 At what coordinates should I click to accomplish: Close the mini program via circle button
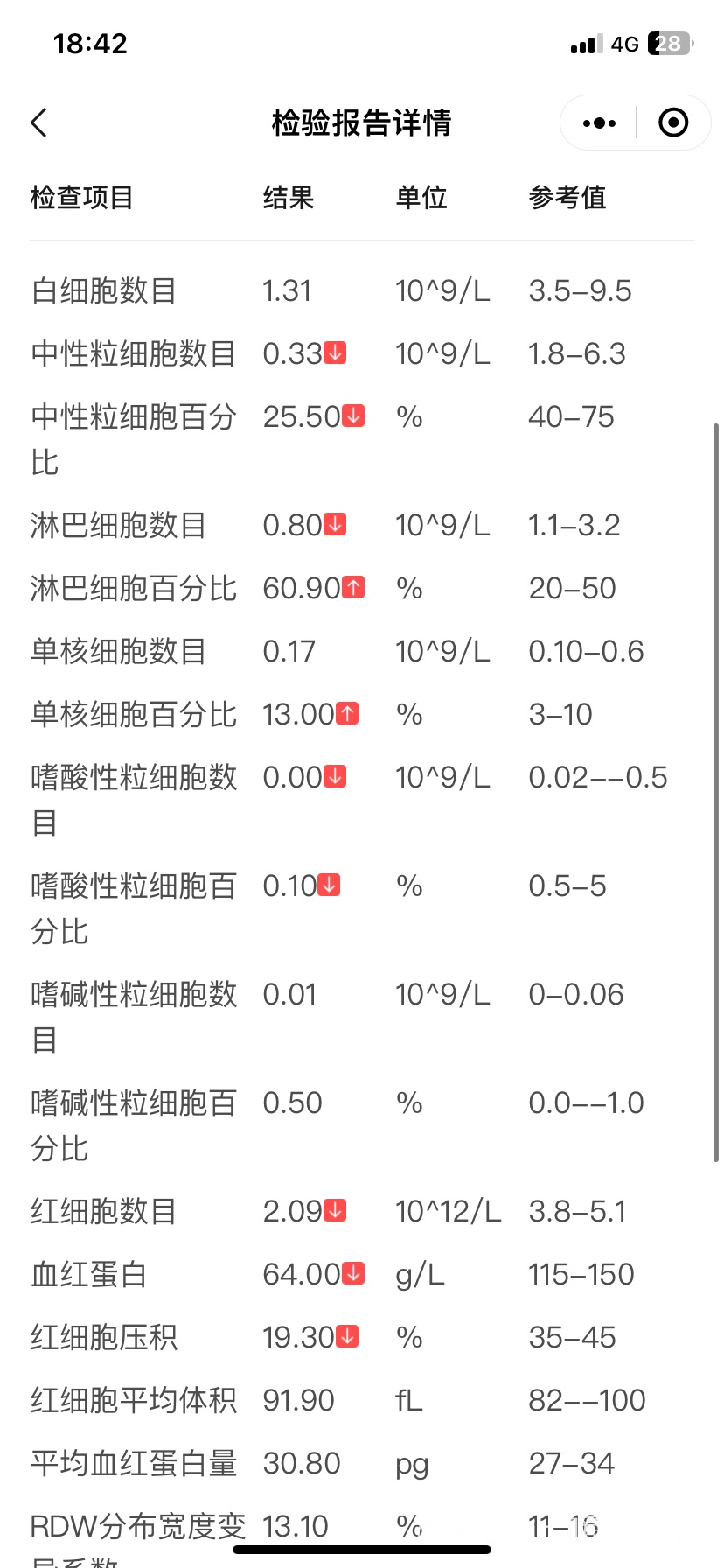[x=672, y=123]
